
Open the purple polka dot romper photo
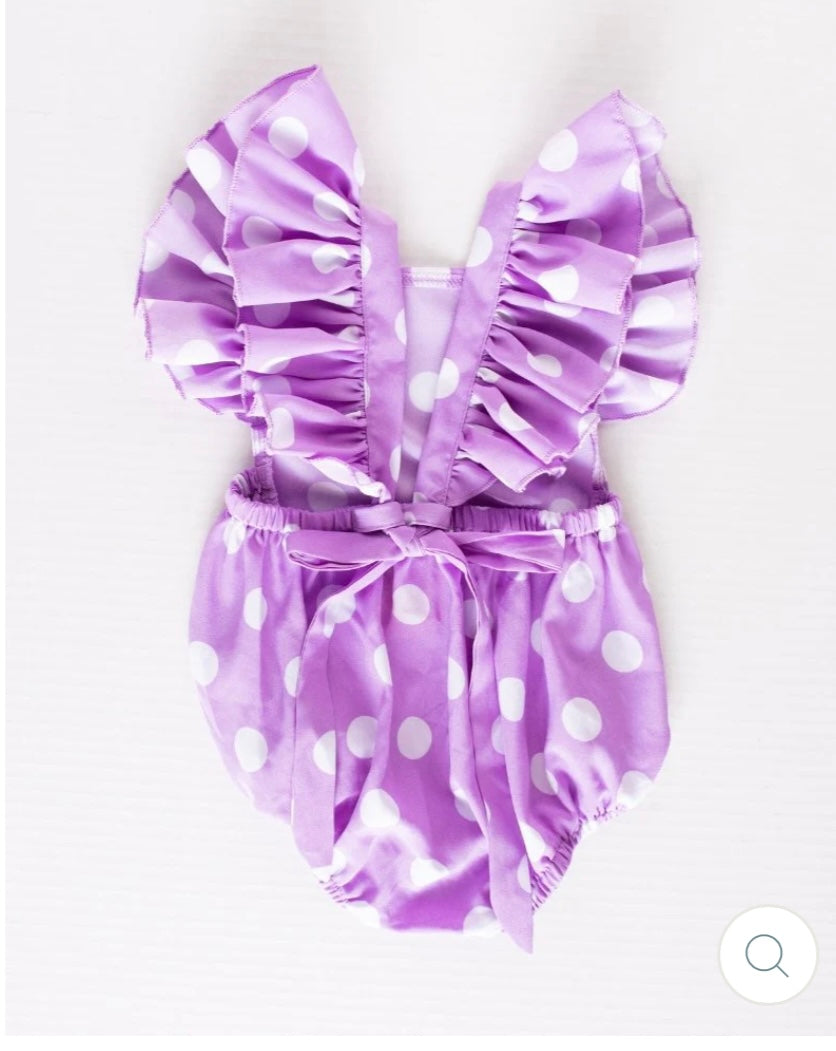click(x=418, y=520)
